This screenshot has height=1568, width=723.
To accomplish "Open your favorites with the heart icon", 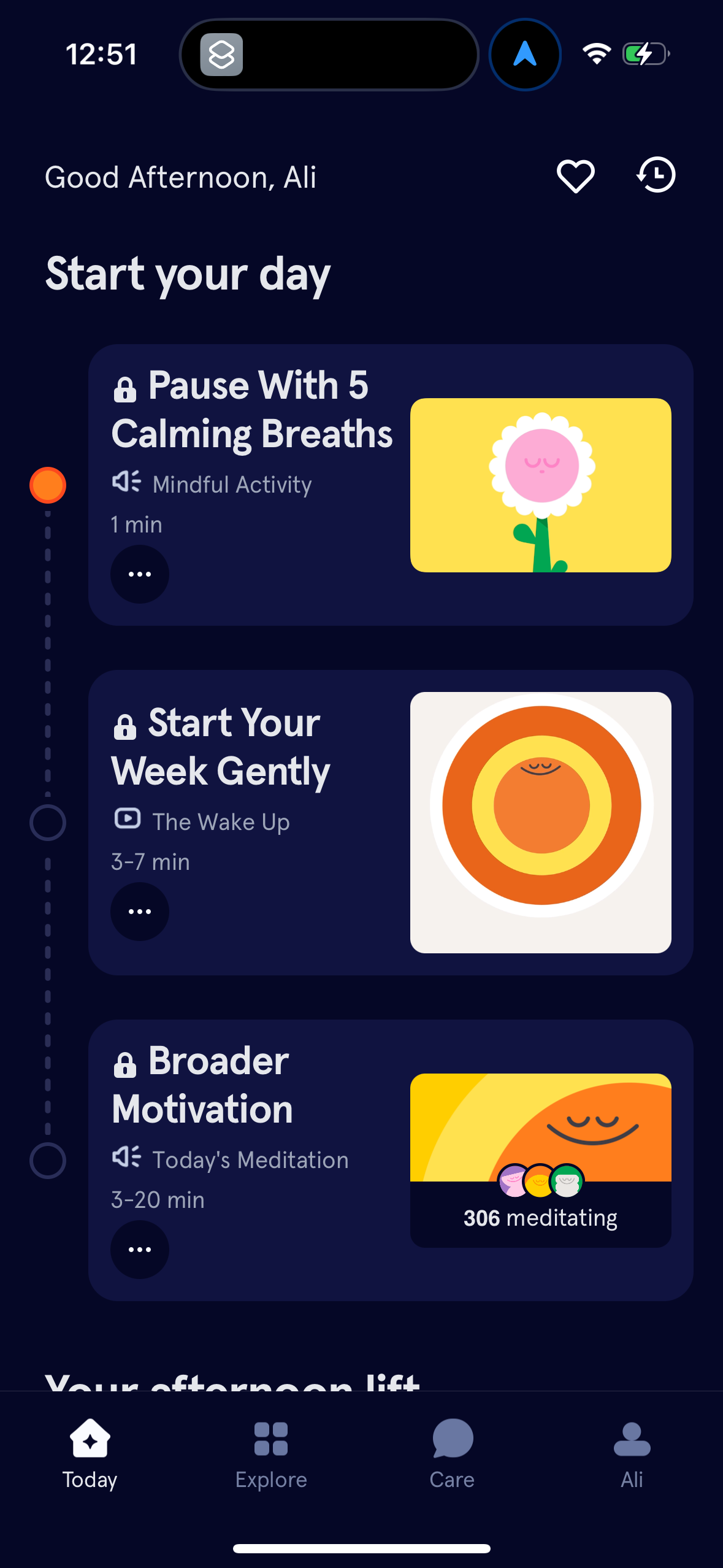I will coord(575,177).
